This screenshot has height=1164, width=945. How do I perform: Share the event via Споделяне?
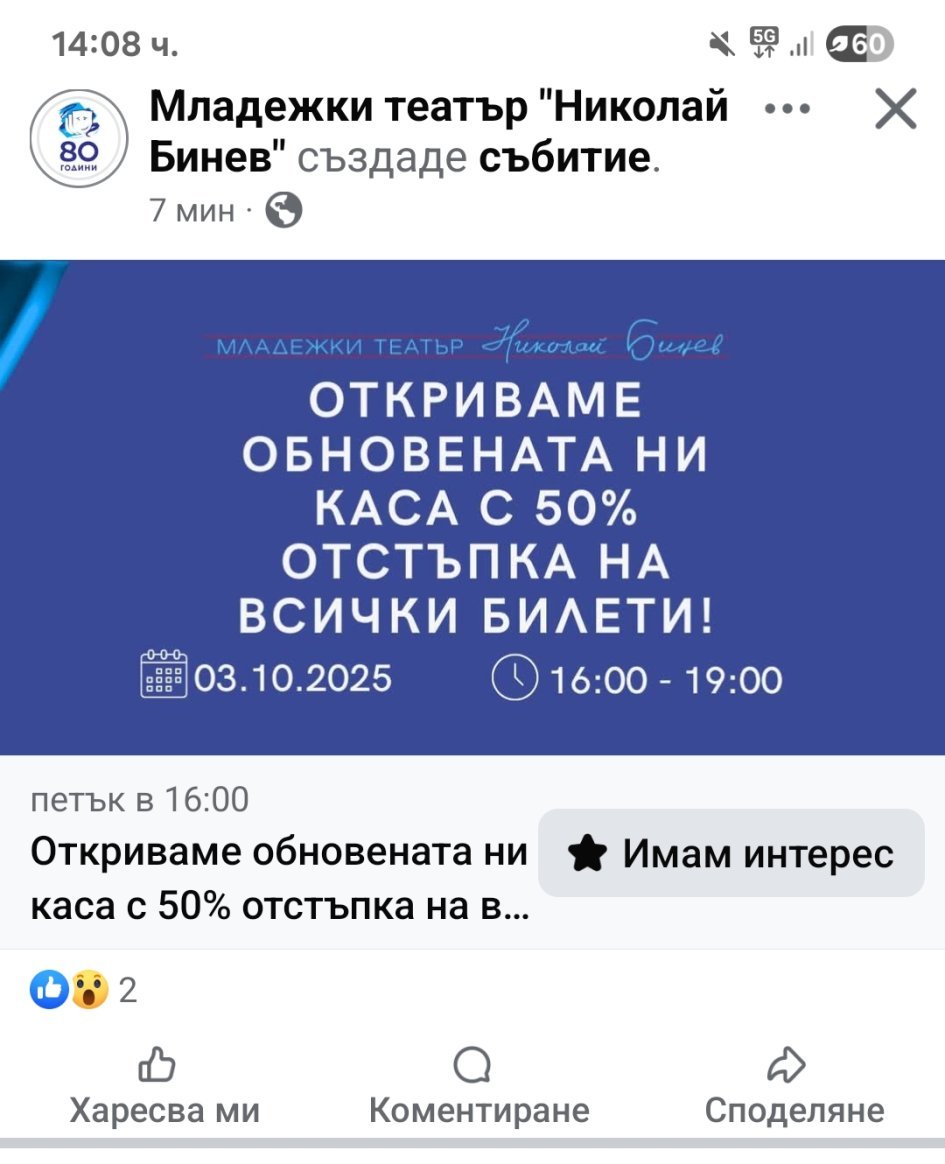794,1087
